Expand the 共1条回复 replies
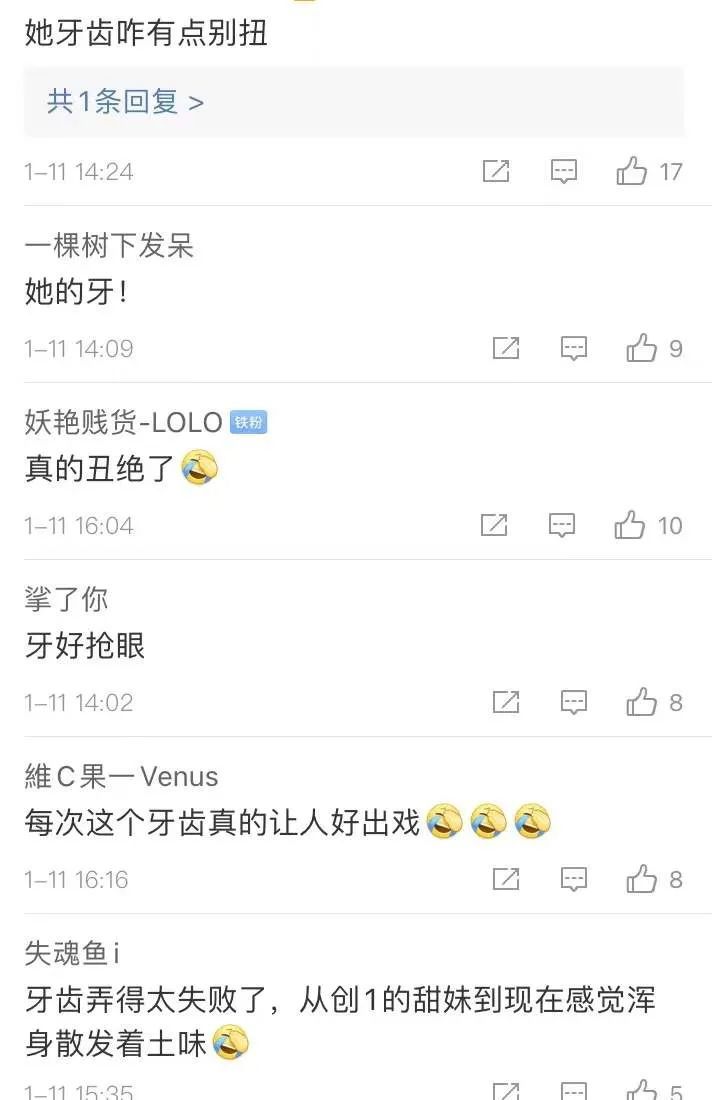 (125, 102)
